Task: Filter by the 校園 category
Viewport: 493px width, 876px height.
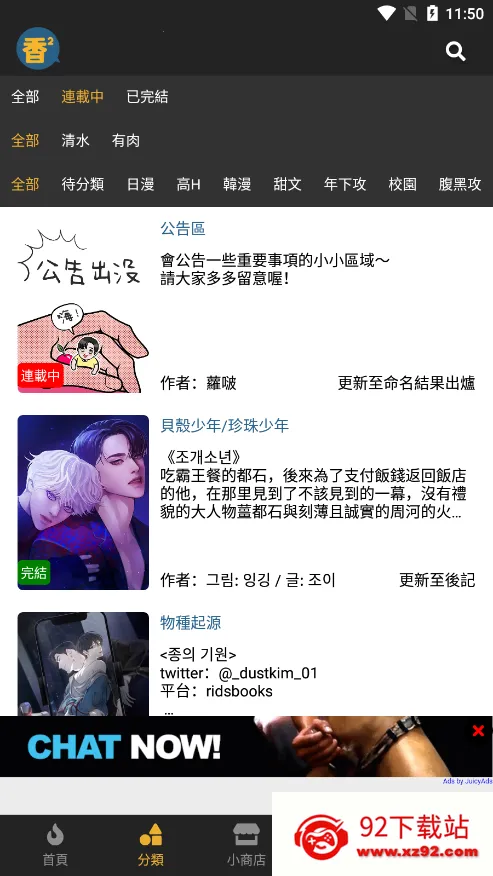Action: pos(402,184)
